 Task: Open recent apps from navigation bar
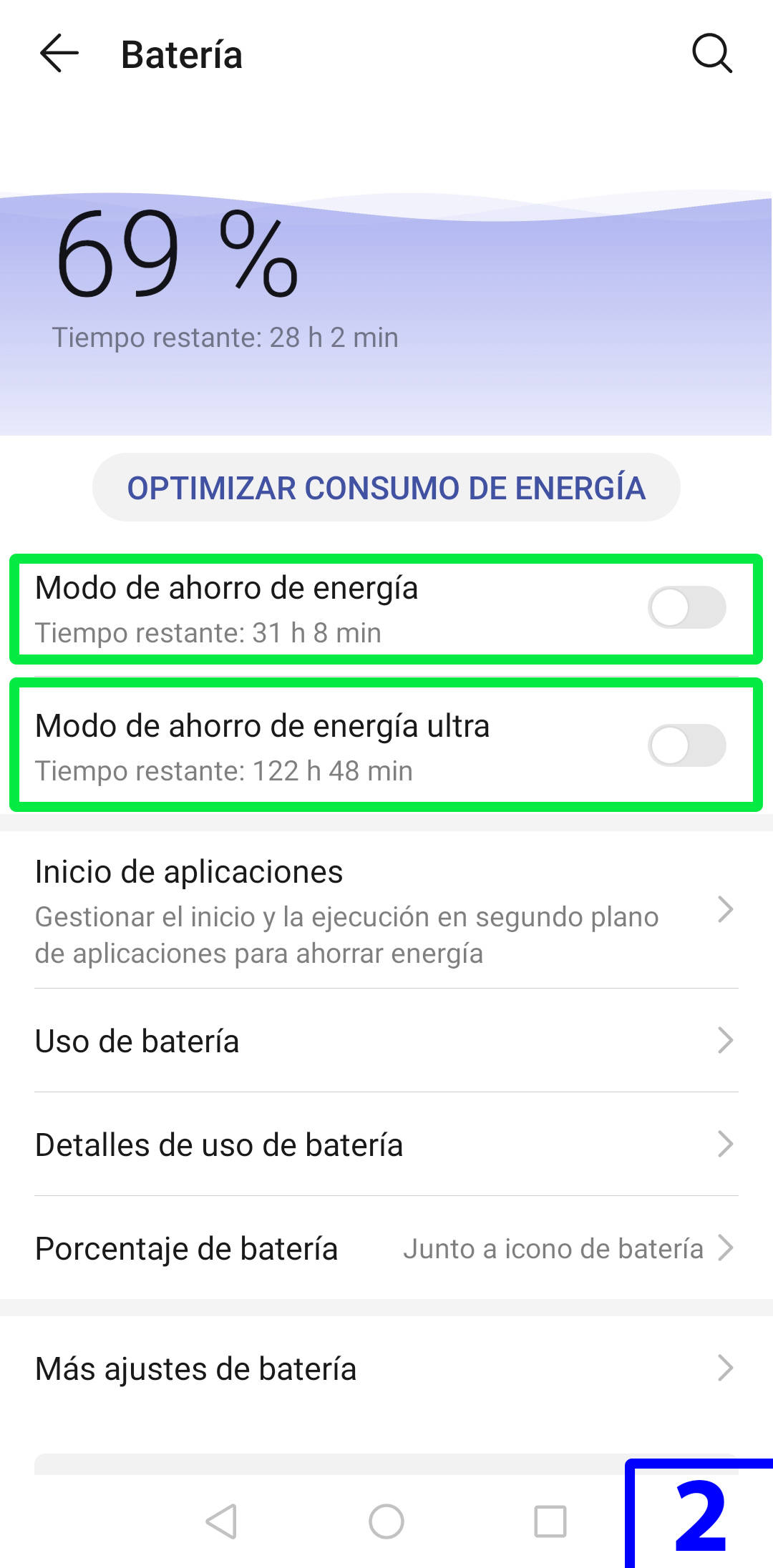pos(550,1522)
